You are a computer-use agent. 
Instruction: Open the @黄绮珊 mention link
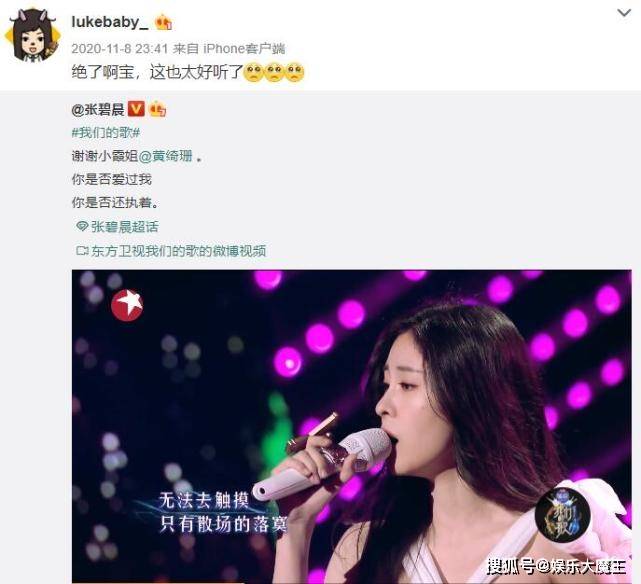[x=165, y=156]
